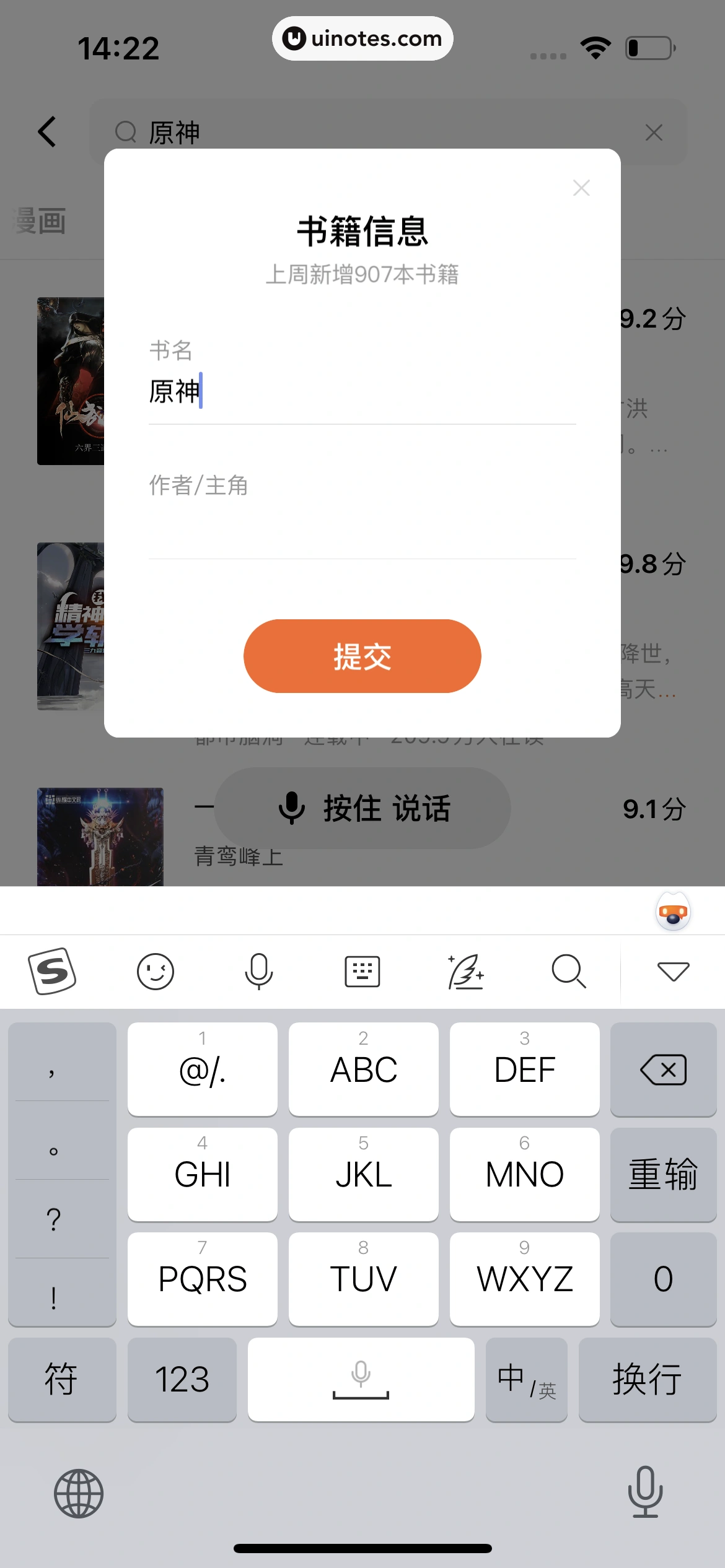Toggle 中/英 language key
The width and height of the screenshot is (725, 1568).
click(526, 1380)
